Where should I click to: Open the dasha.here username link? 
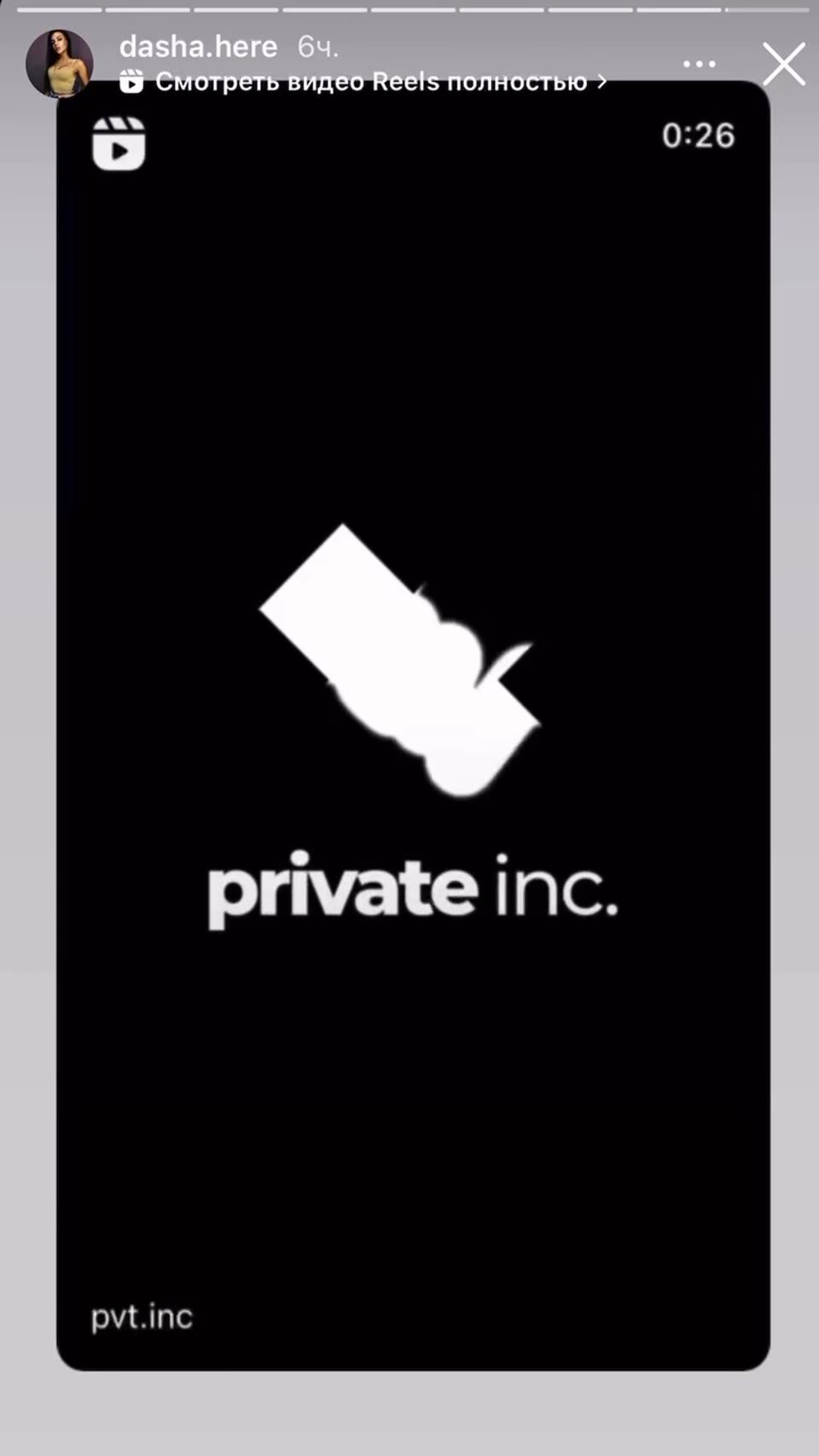click(x=198, y=46)
